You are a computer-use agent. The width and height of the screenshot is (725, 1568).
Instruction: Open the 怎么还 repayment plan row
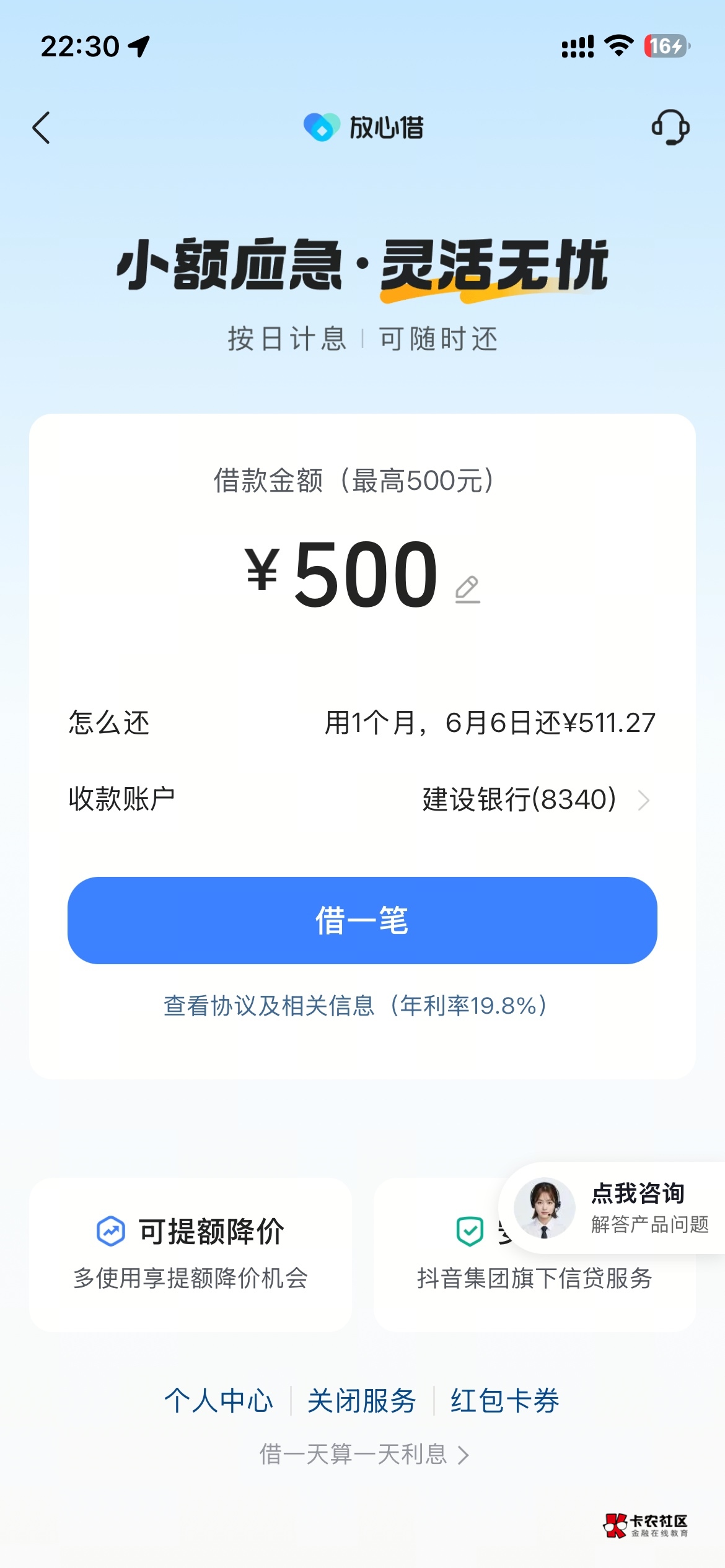(x=362, y=723)
